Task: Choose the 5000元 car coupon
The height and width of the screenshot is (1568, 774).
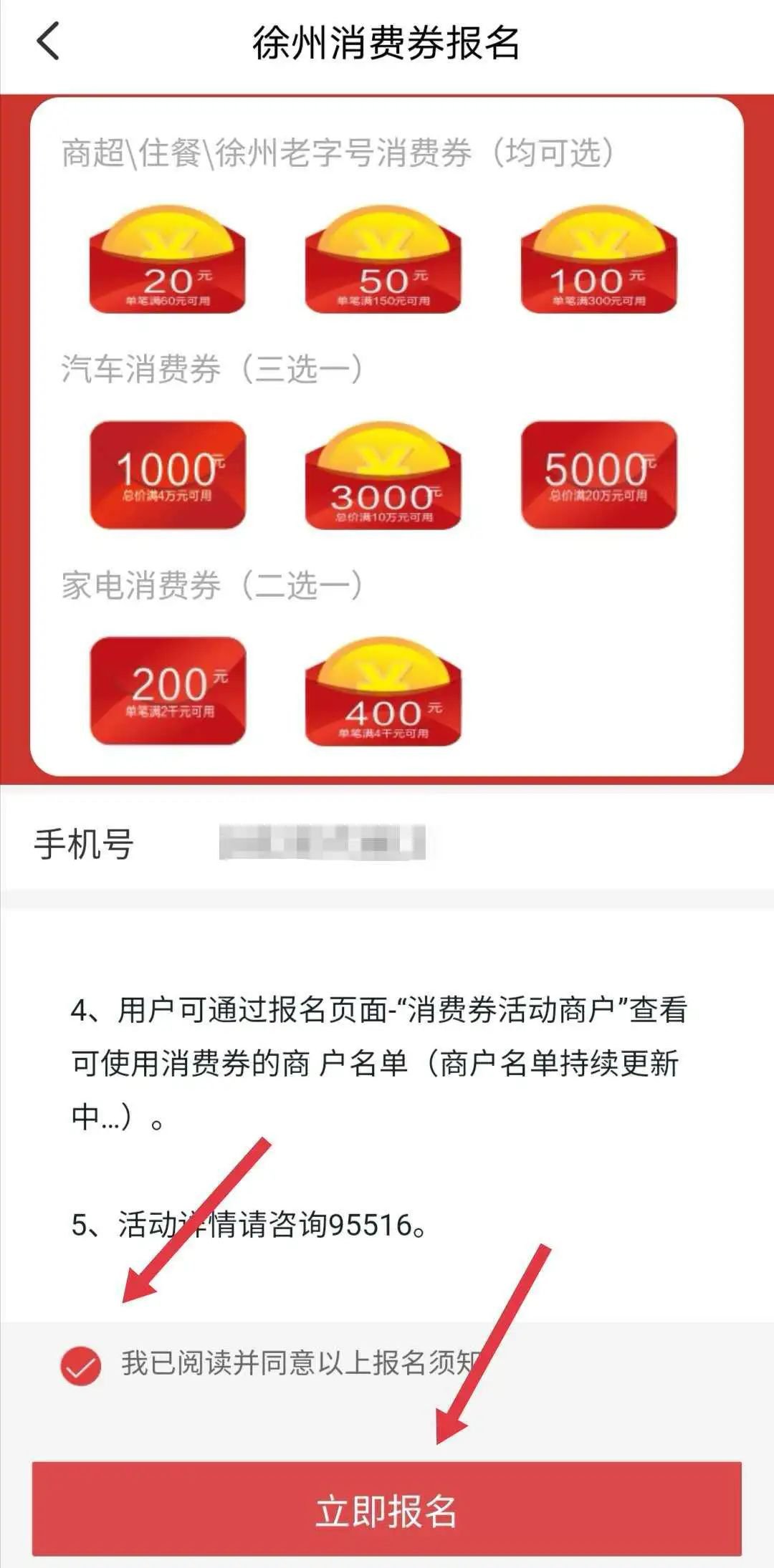Action: point(599,476)
